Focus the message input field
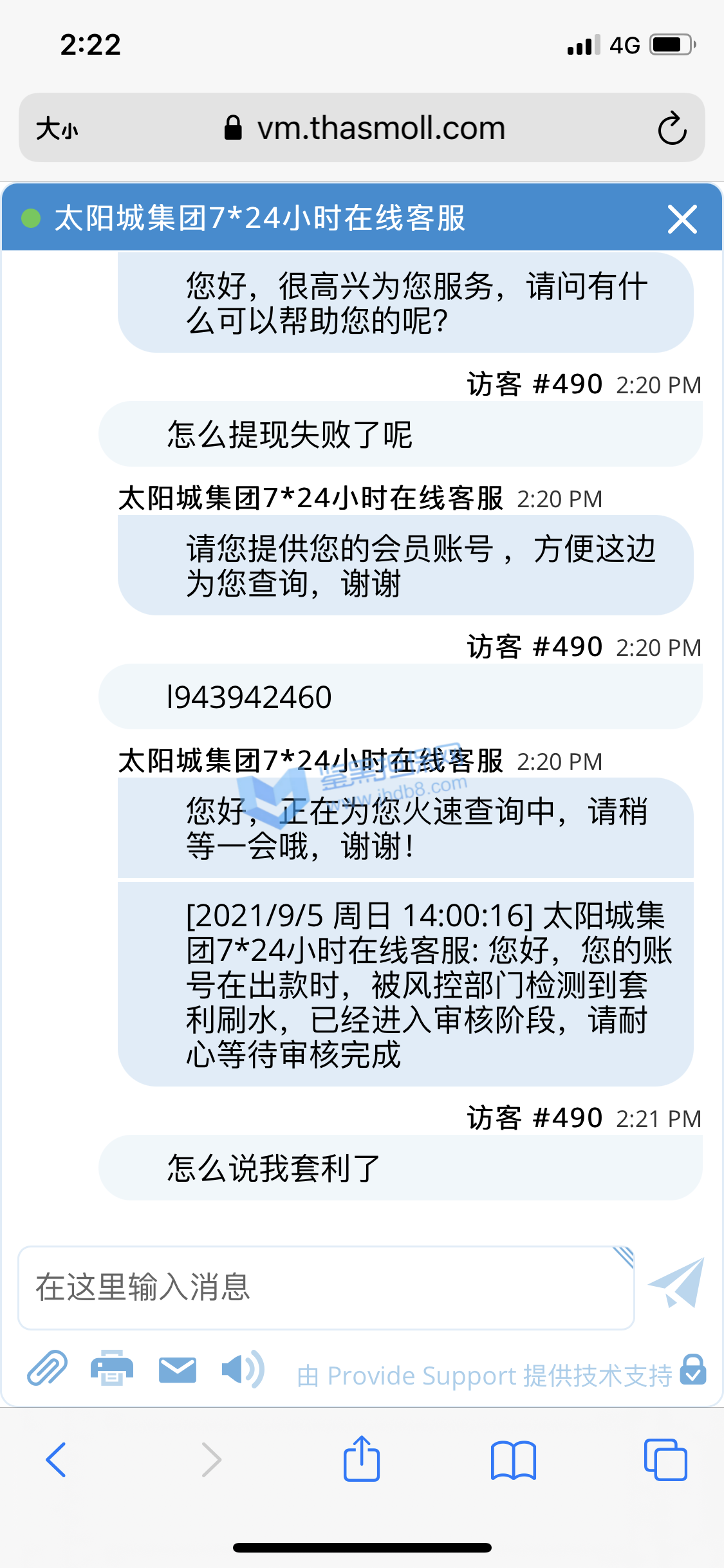 [326, 1287]
